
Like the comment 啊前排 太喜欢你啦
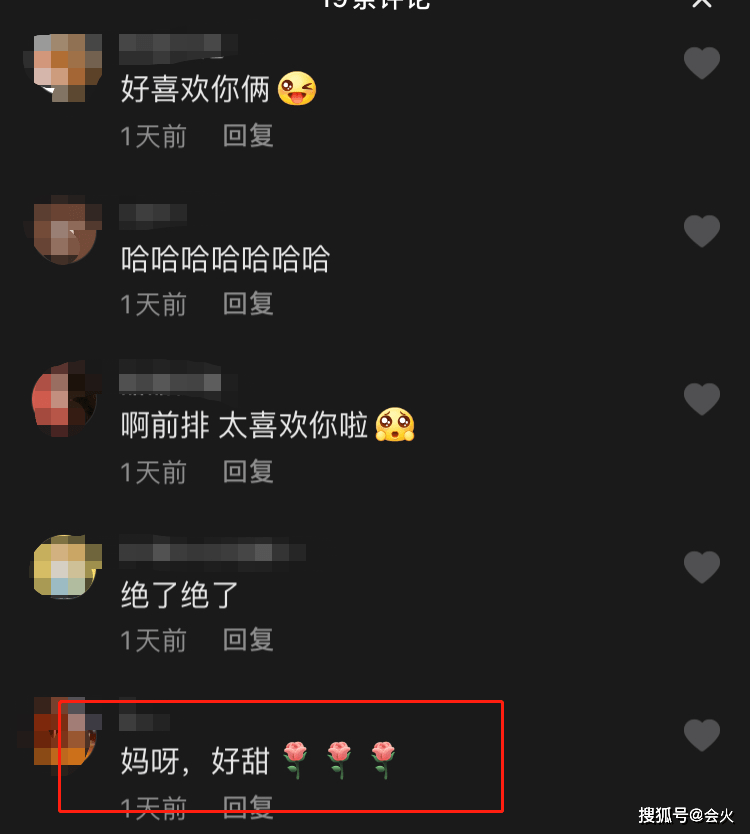coord(701,400)
